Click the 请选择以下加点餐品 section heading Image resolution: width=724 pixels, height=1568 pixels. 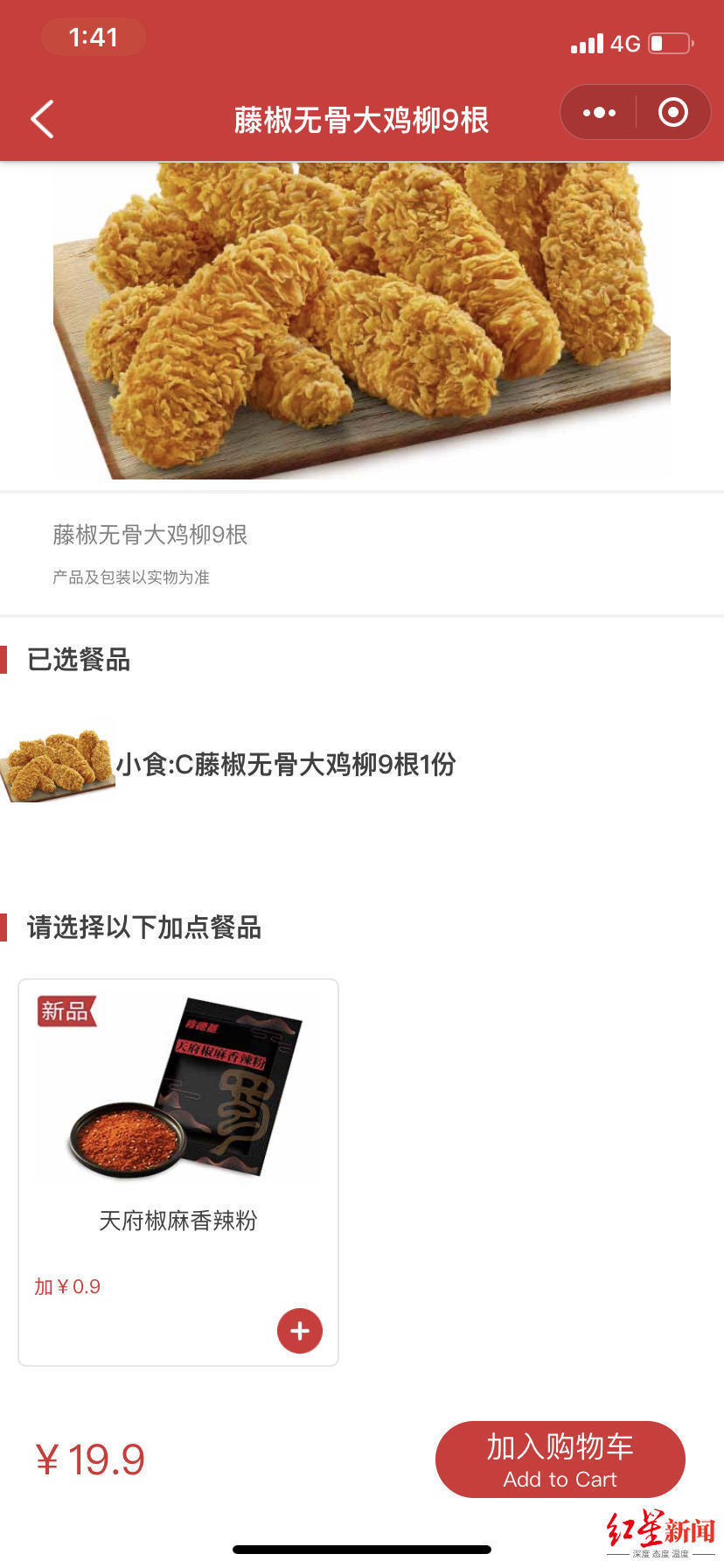[x=145, y=929]
